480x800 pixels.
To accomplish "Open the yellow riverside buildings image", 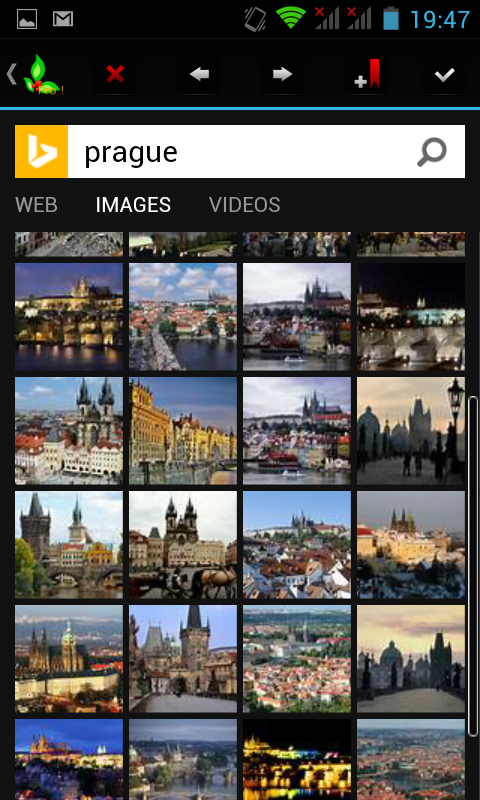I will (x=183, y=431).
